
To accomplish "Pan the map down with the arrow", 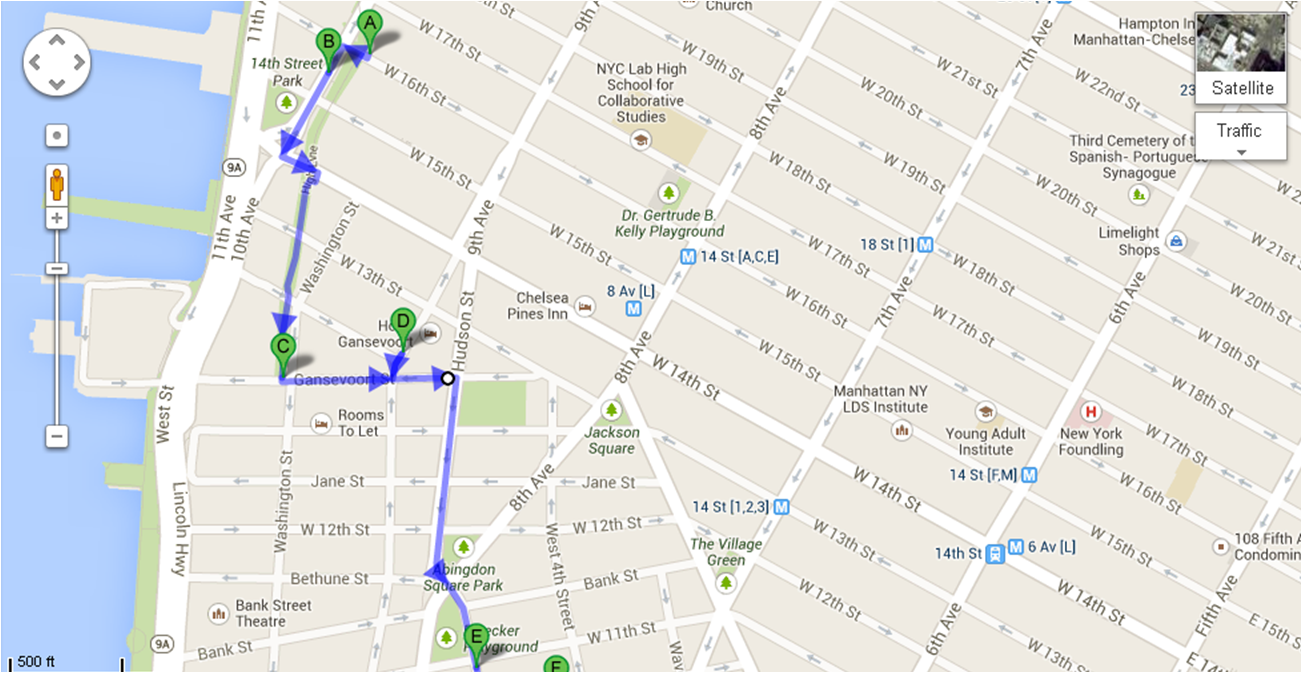I will pos(56,84).
